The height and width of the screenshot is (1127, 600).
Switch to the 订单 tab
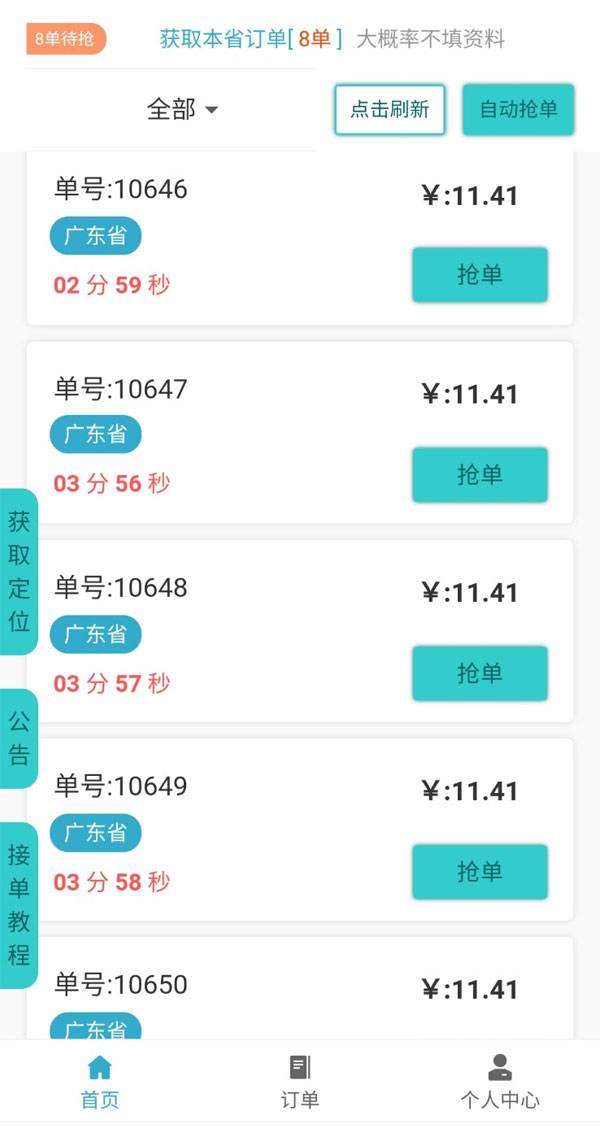300,1082
